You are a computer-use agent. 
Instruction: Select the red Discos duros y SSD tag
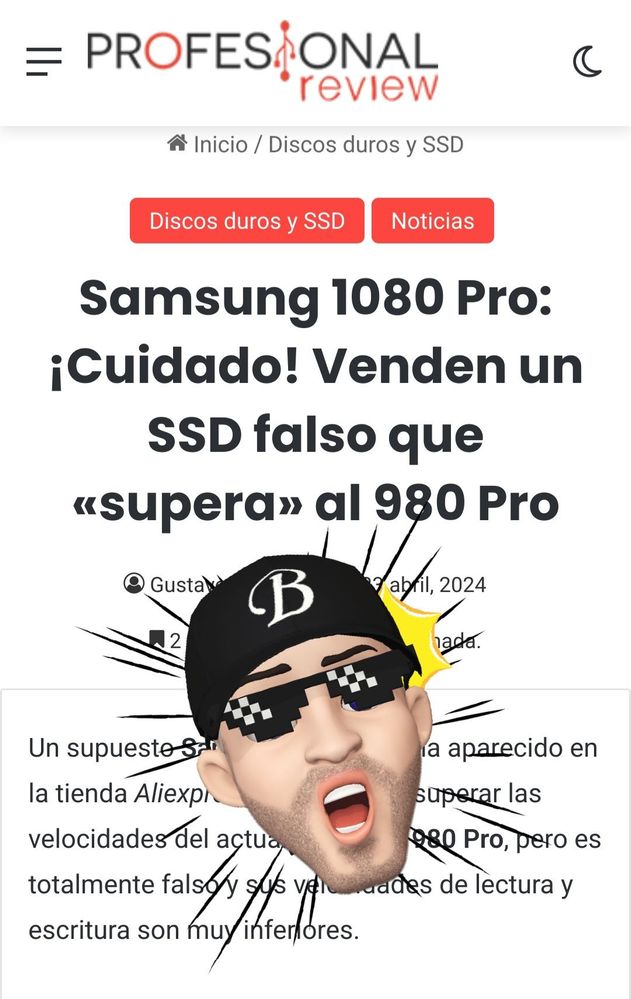247,221
